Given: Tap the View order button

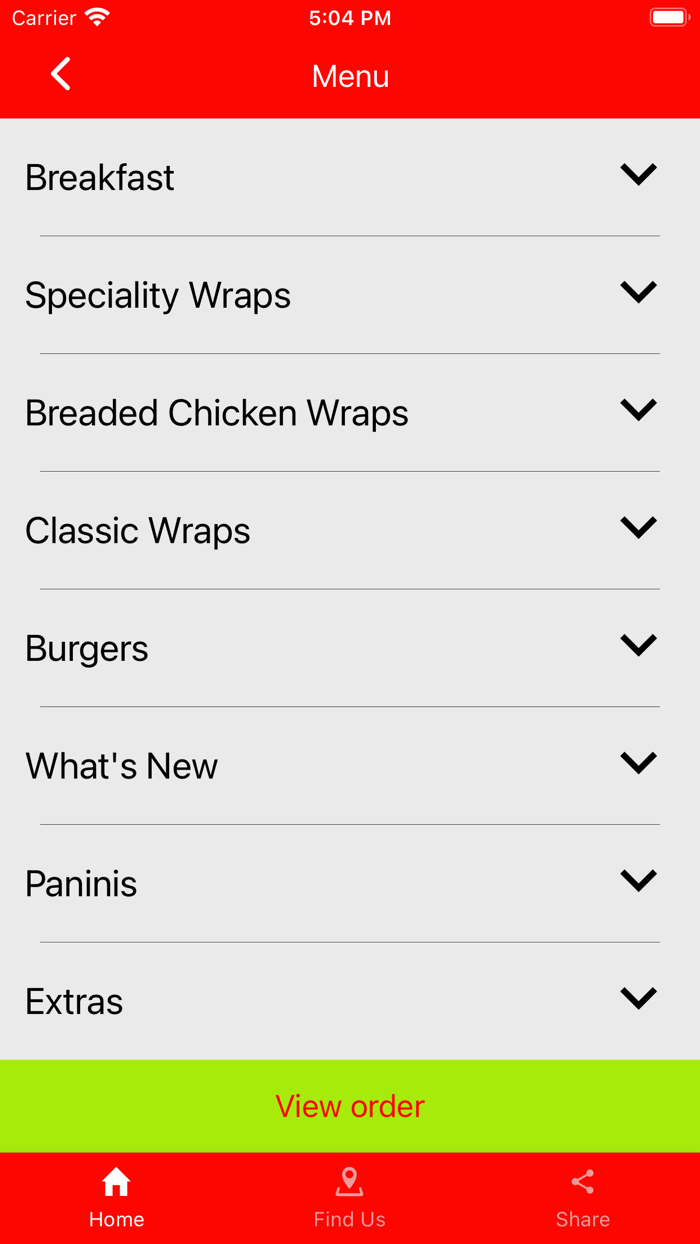Looking at the screenshot, I should click(x=350, y=1106).
